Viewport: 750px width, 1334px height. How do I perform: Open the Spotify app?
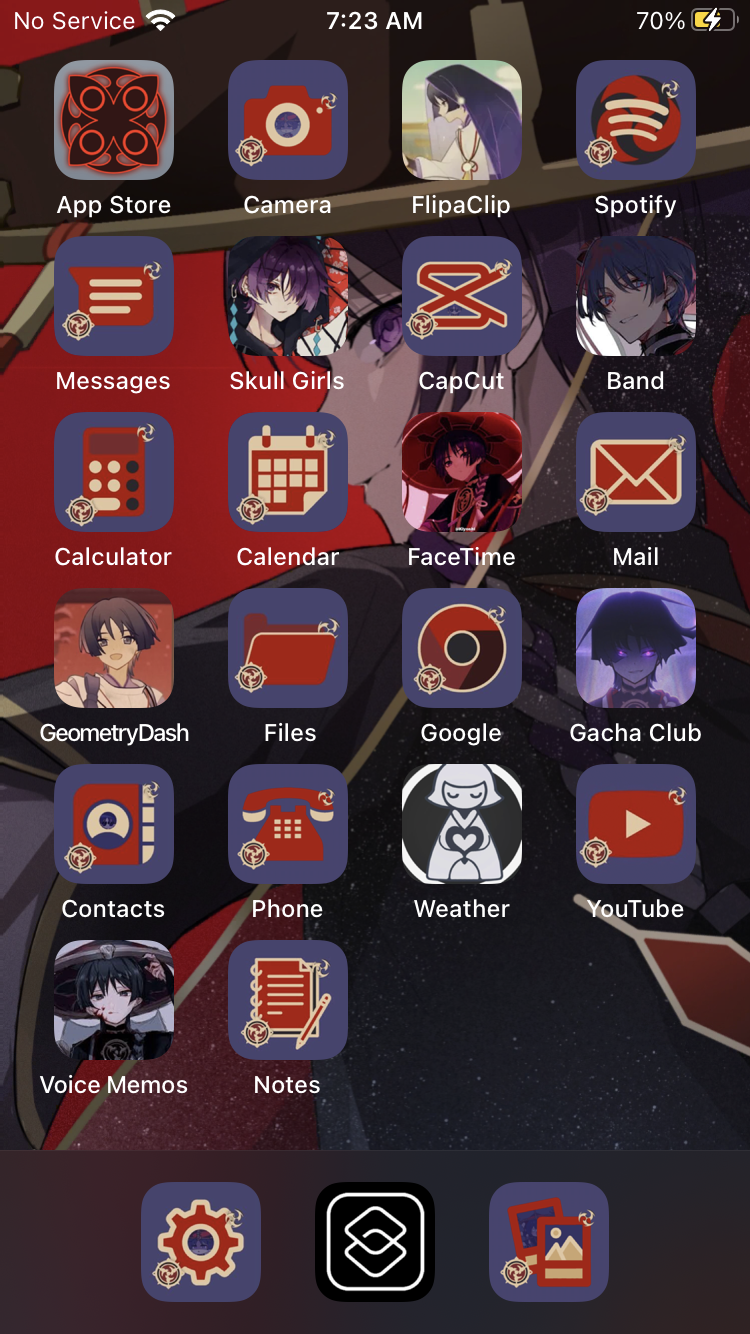pyautogui.click(x=636, y=119)
